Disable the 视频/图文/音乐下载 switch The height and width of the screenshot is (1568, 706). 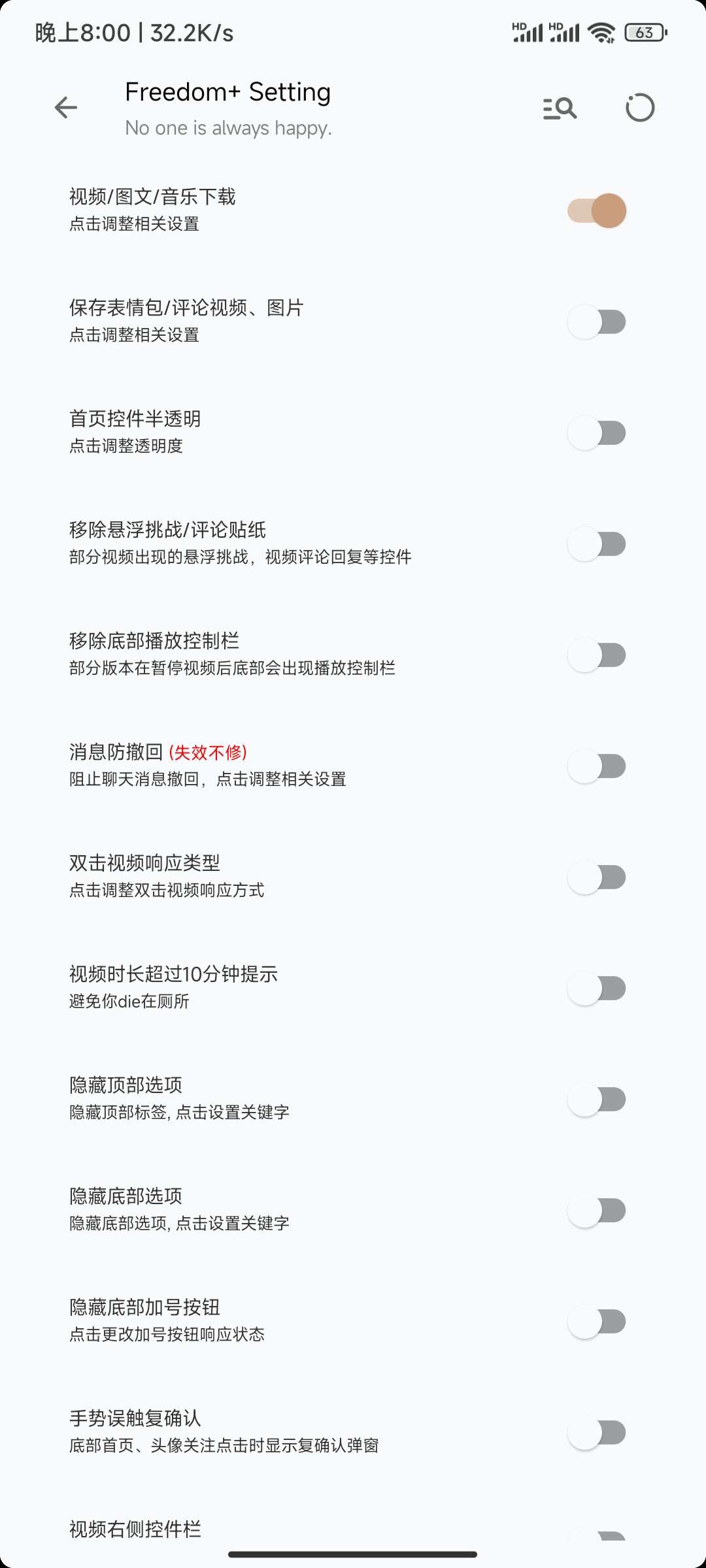tap(597, 211)
